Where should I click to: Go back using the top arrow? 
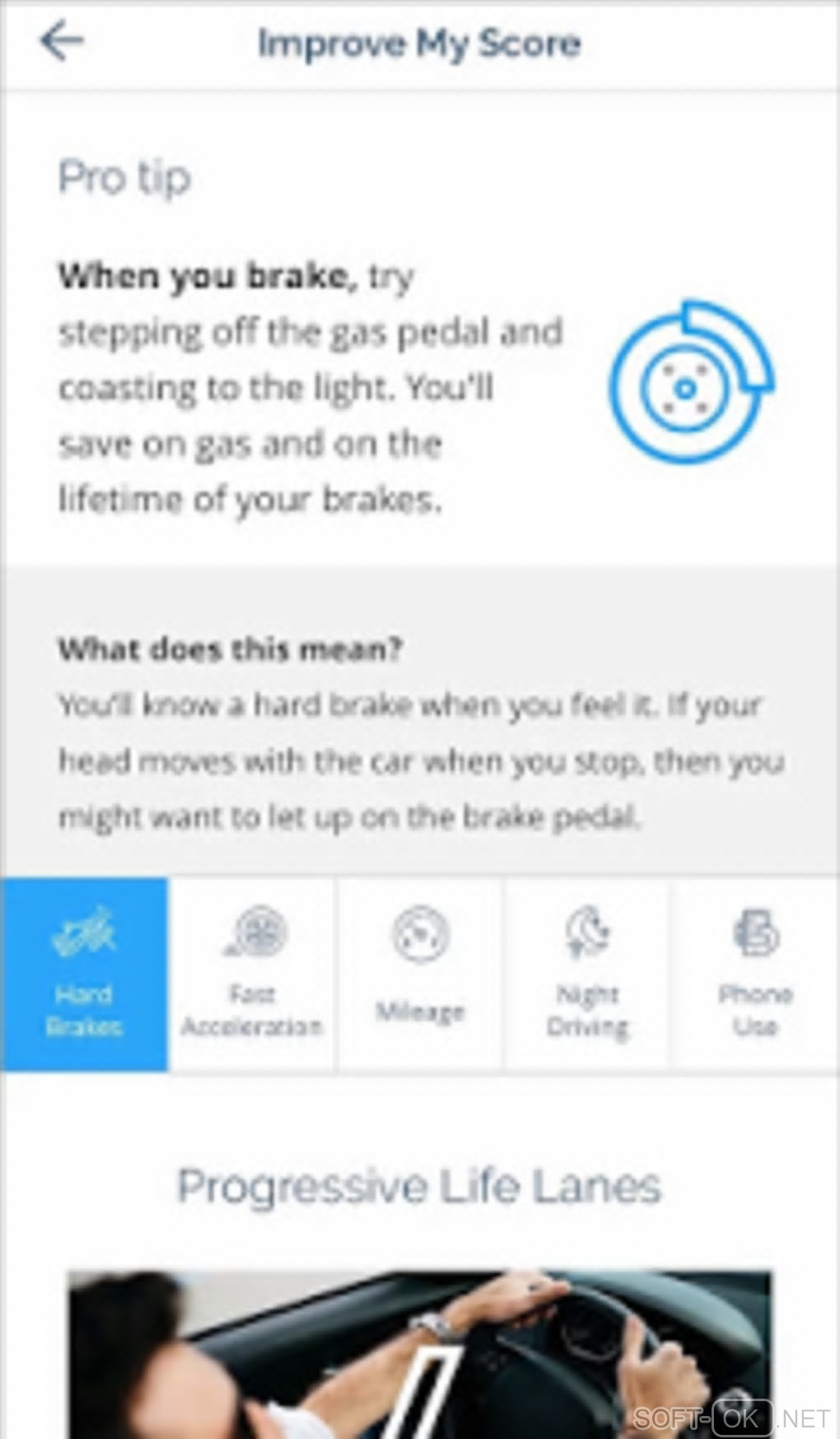(x=62, y=41)
